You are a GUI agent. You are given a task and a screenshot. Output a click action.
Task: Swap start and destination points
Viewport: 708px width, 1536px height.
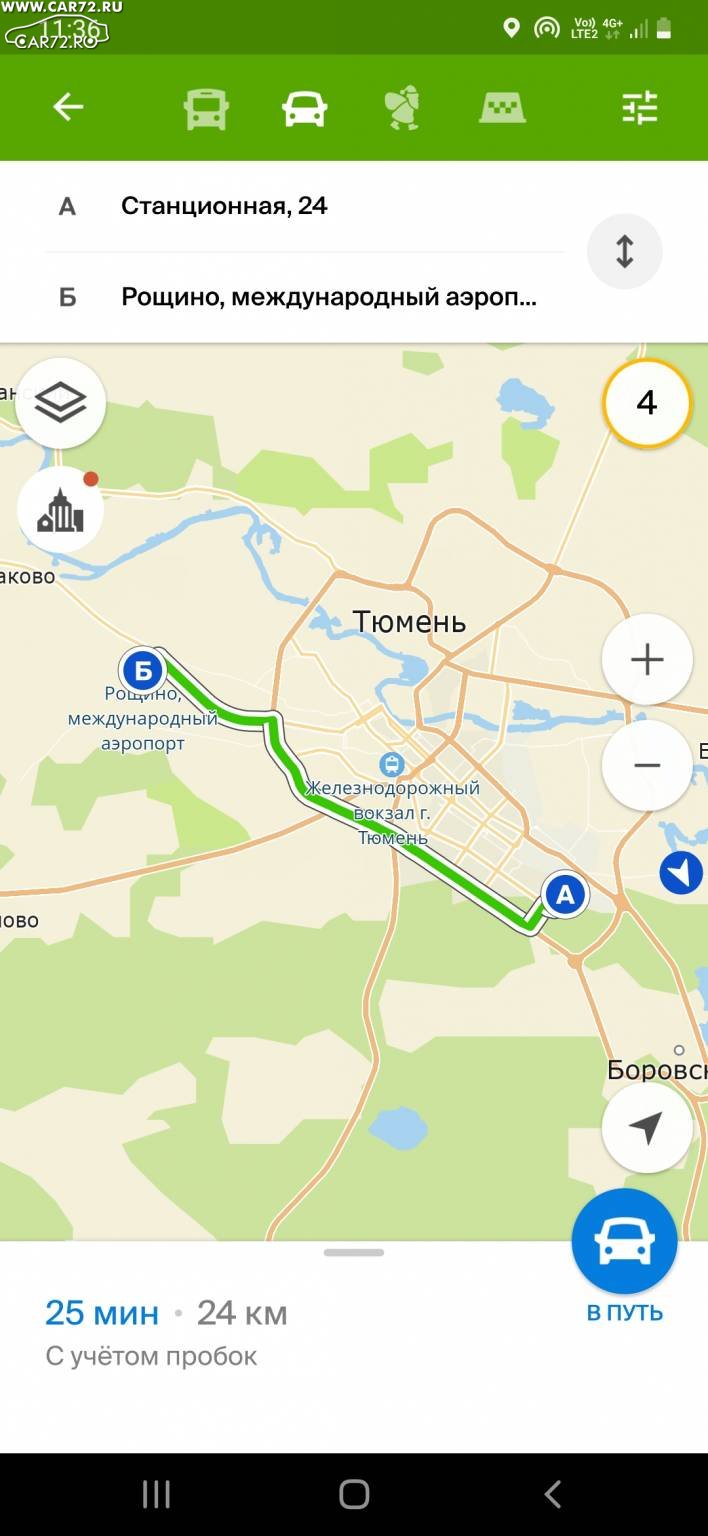(x=625, y=251)
